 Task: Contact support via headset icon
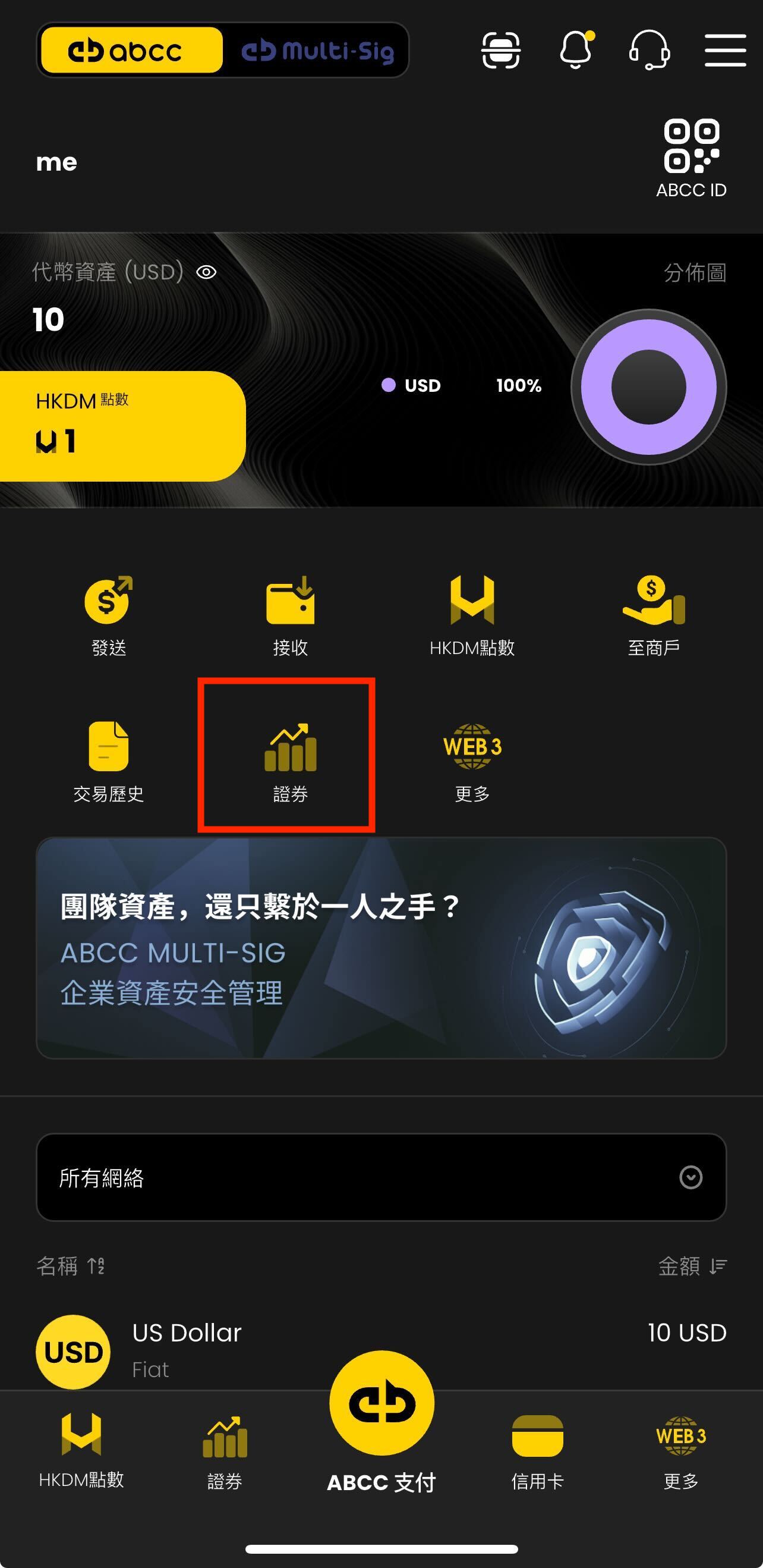(650, 50)
